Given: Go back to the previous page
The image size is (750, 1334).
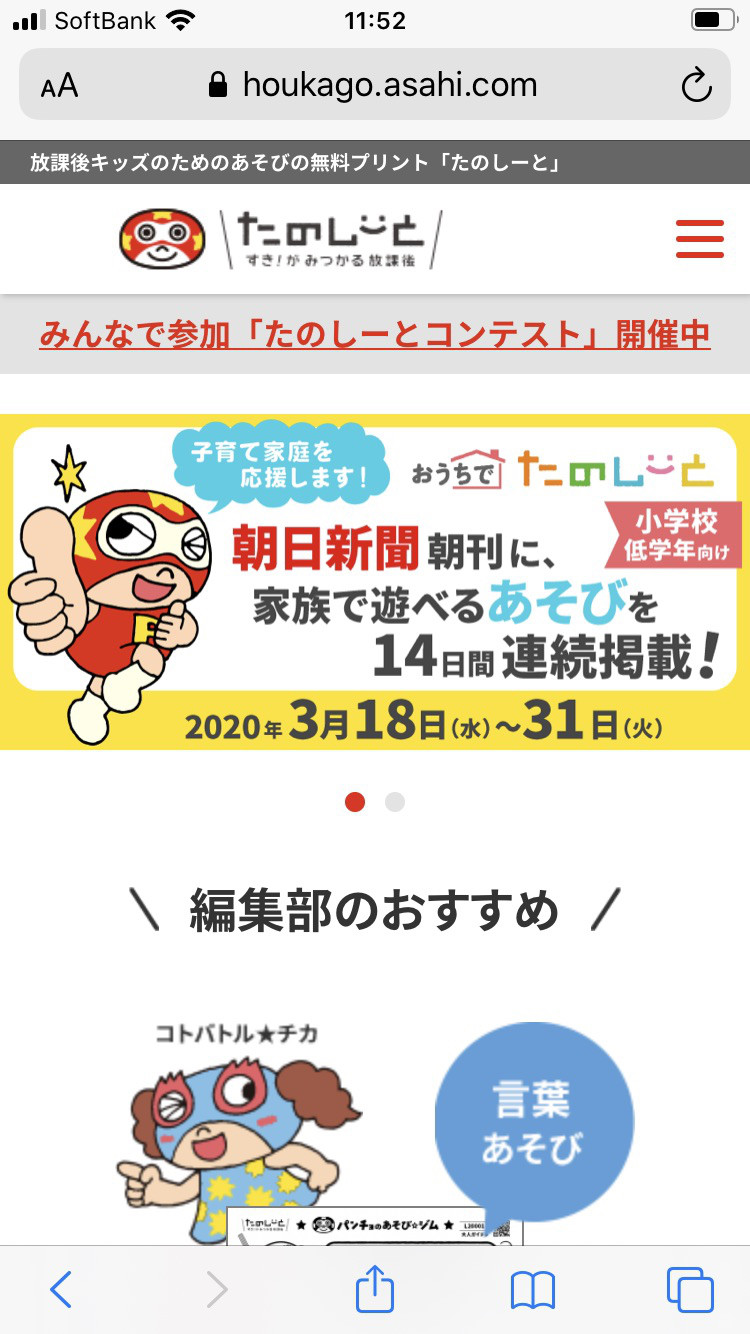Looking at the screenshot, I should click(61, 1290).
